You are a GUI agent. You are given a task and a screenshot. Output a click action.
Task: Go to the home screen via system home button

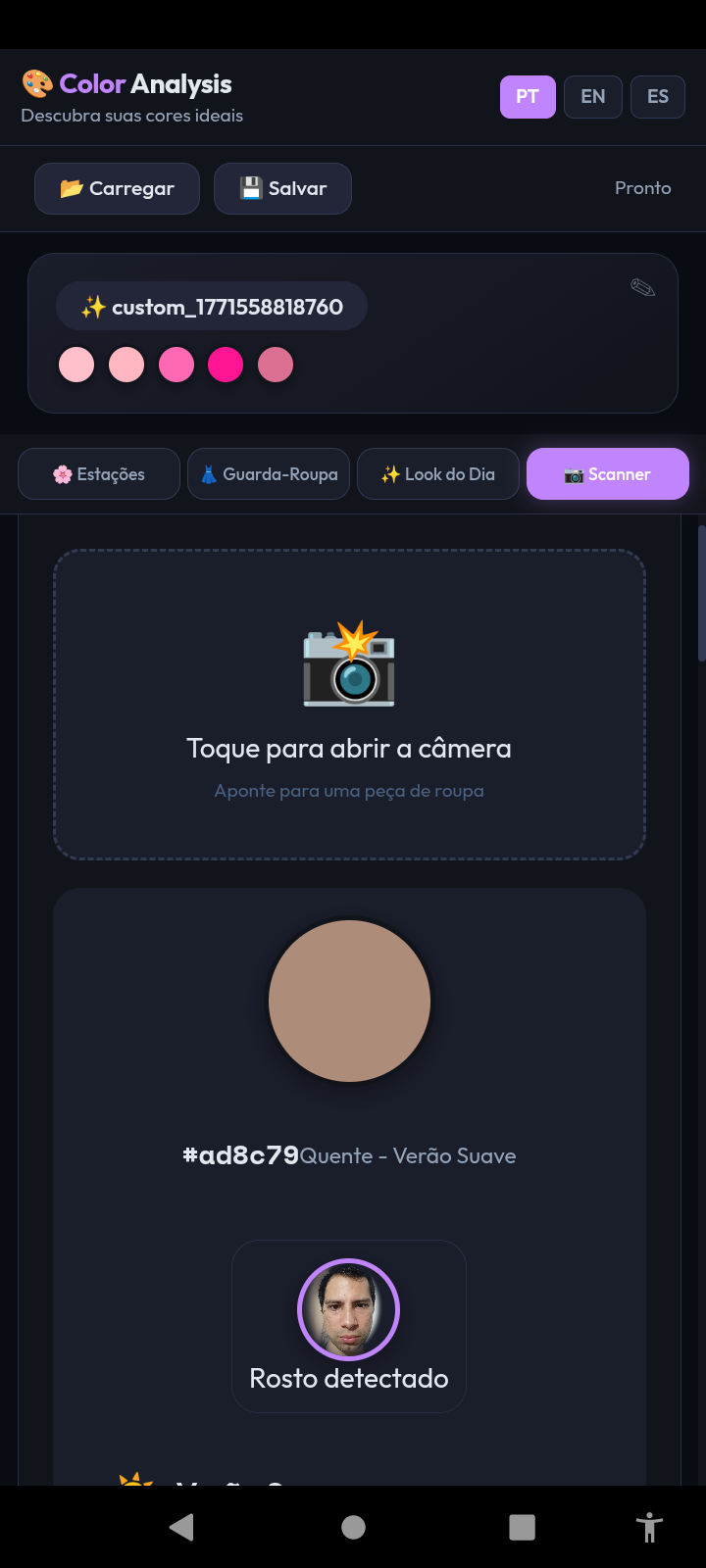(353, 1527)
